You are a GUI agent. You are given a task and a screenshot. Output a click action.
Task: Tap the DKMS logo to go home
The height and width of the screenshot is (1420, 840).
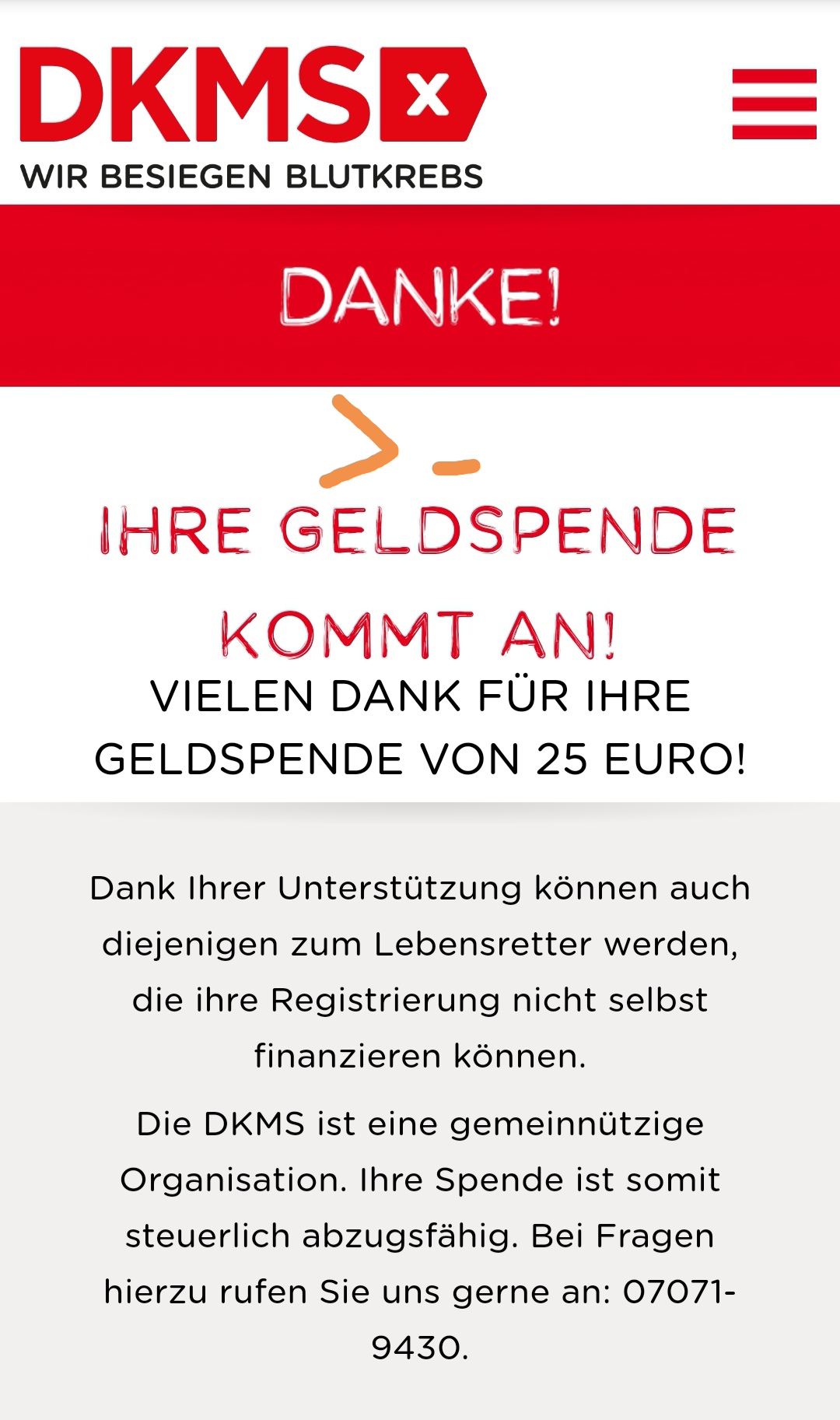[x=252, y=117]
